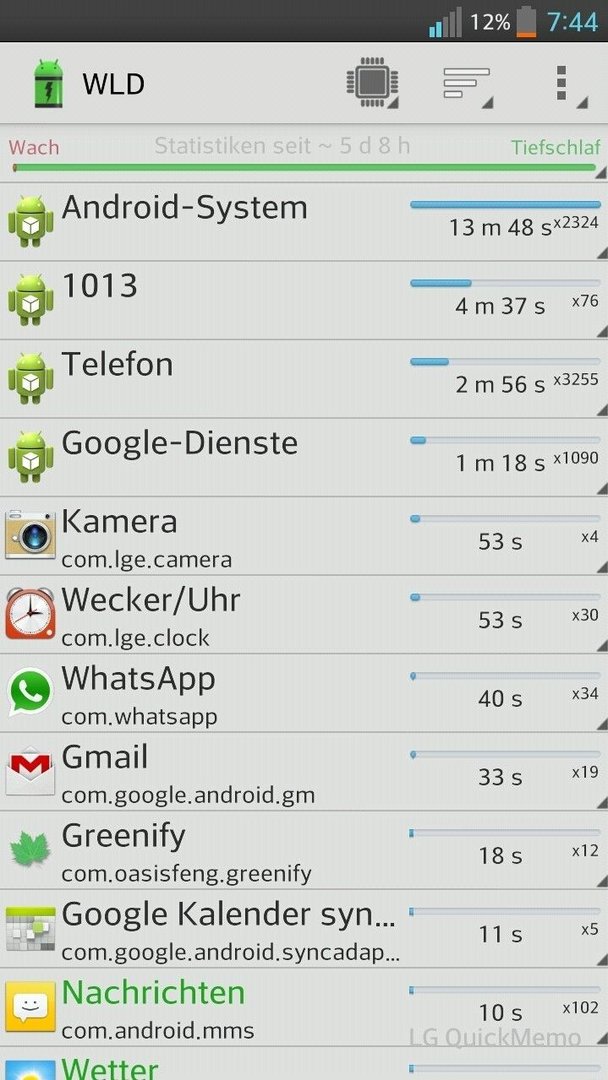The height and width of the screenshot is (1080, 608).
Task: Open the Gmail entry
Action: 304,771
